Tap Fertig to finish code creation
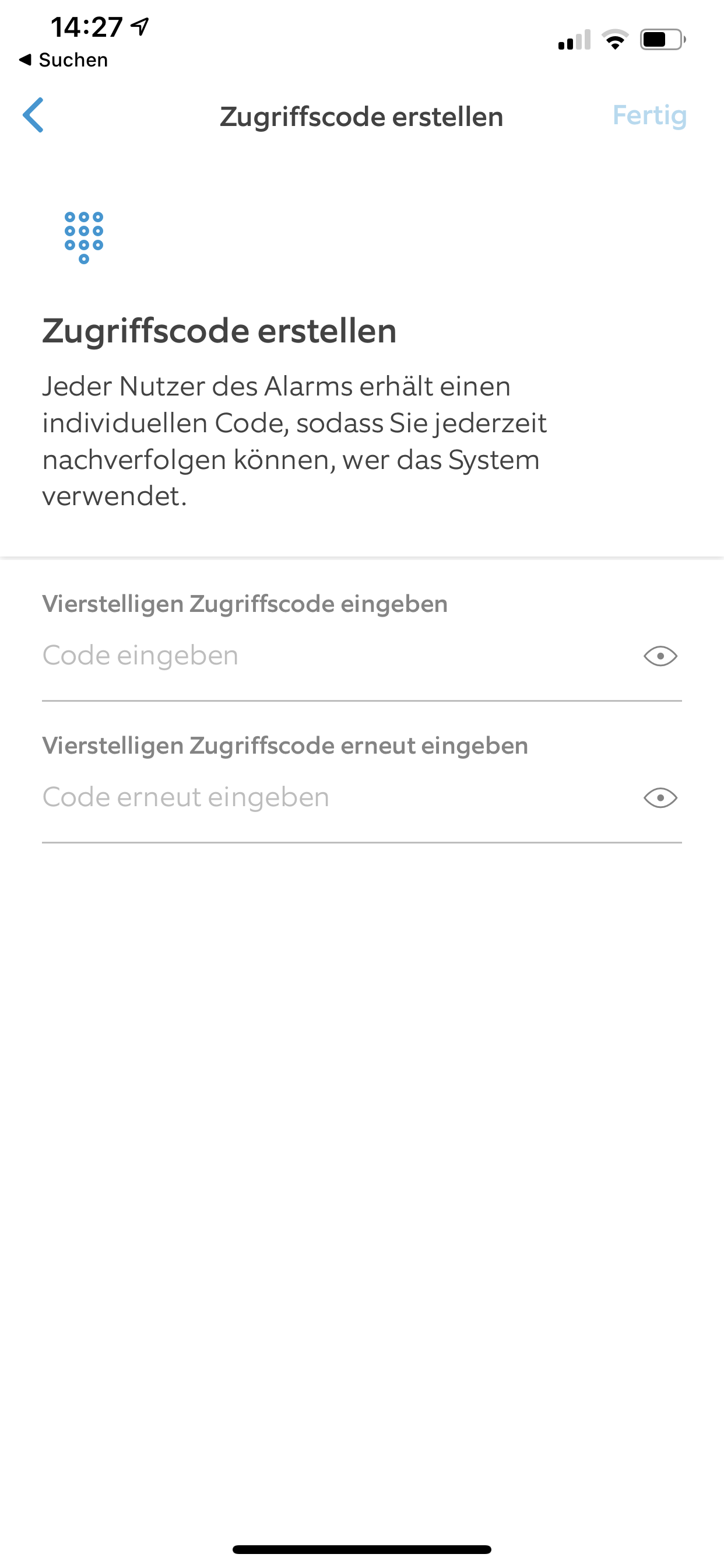 [x=649, y=115]
